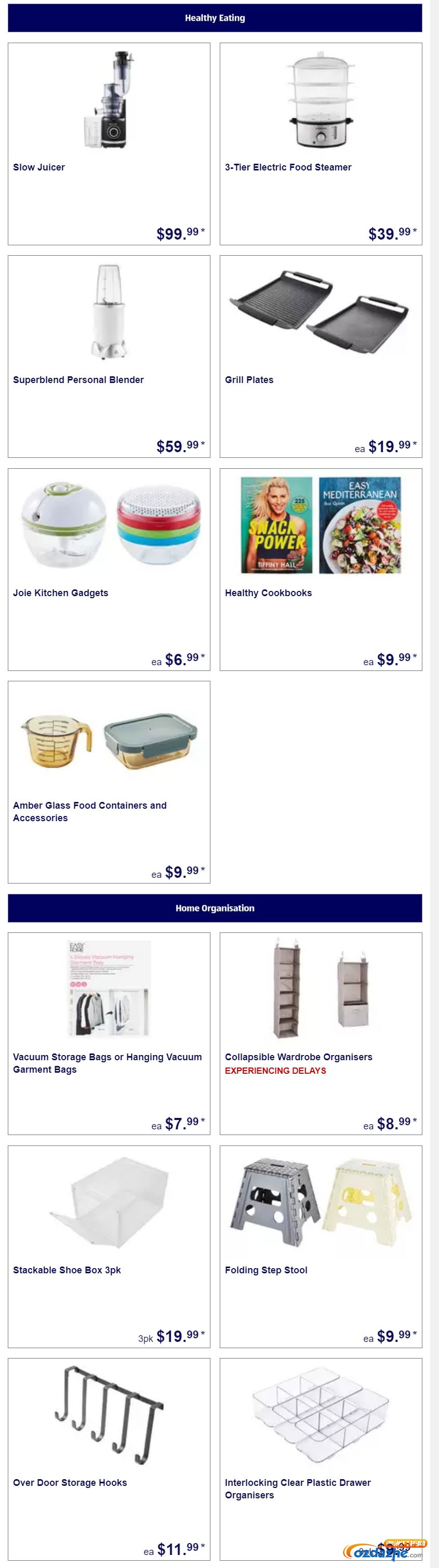This screenshot has width=439, height=1568.
Task: View the Vacuum Storage Bags product
Action: pyautogui.click(x=109, y=1033)
